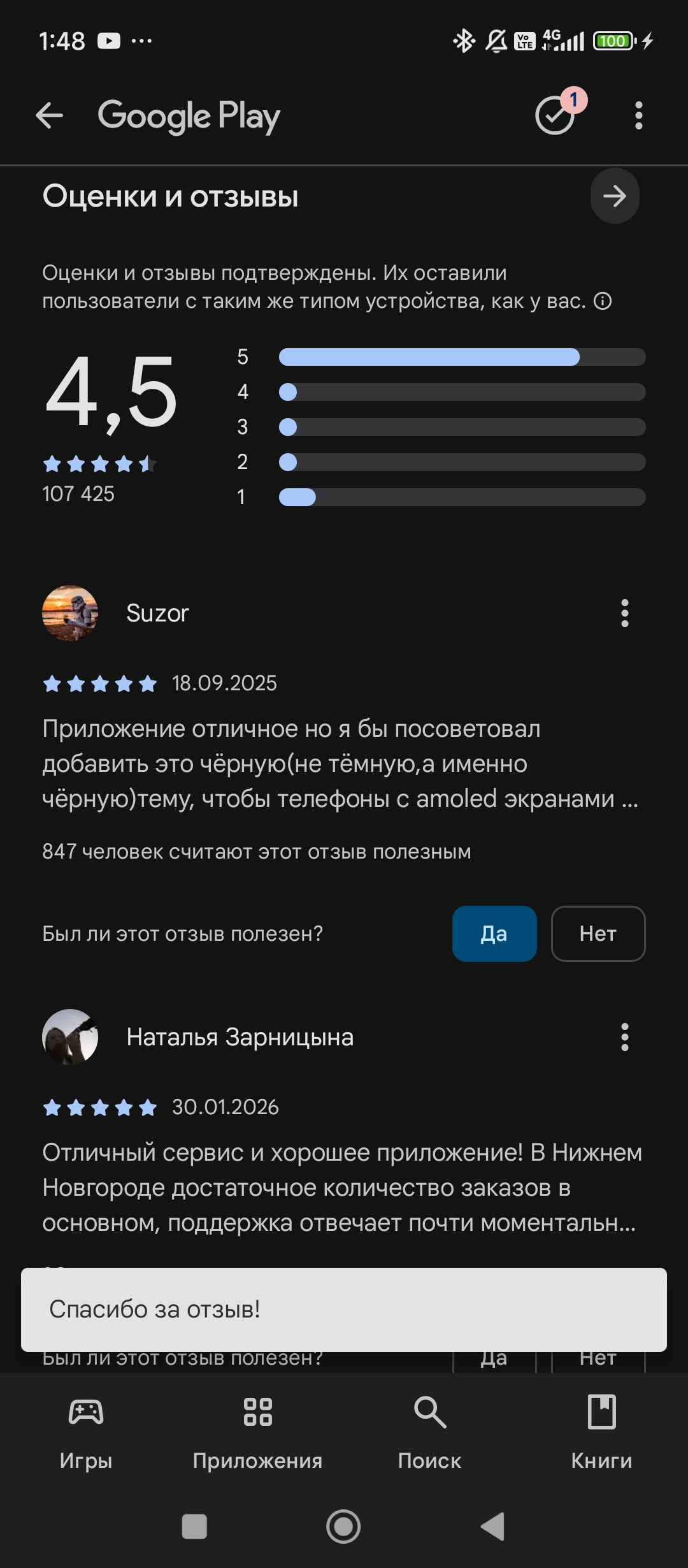Screen dimensions: 688x1568
Task: Go to the system home screen
Action: click(343, 1527)
